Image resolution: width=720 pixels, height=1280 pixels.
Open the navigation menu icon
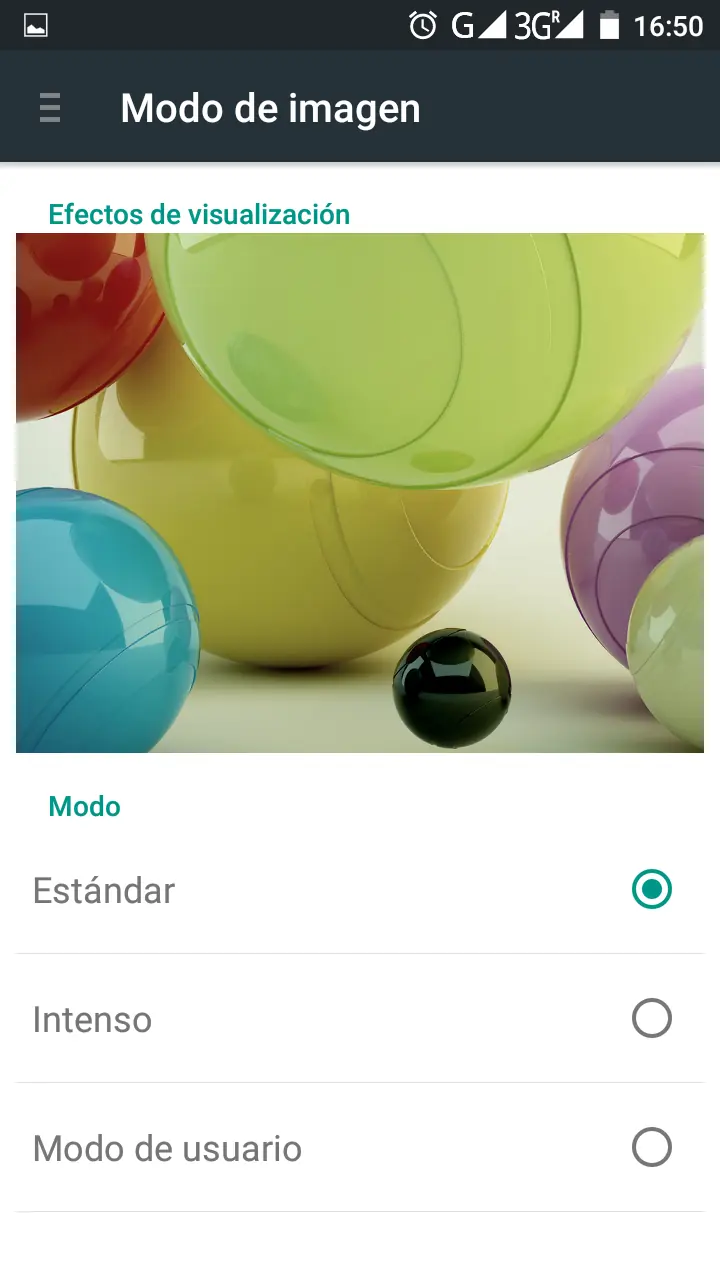tap(49, 107)
